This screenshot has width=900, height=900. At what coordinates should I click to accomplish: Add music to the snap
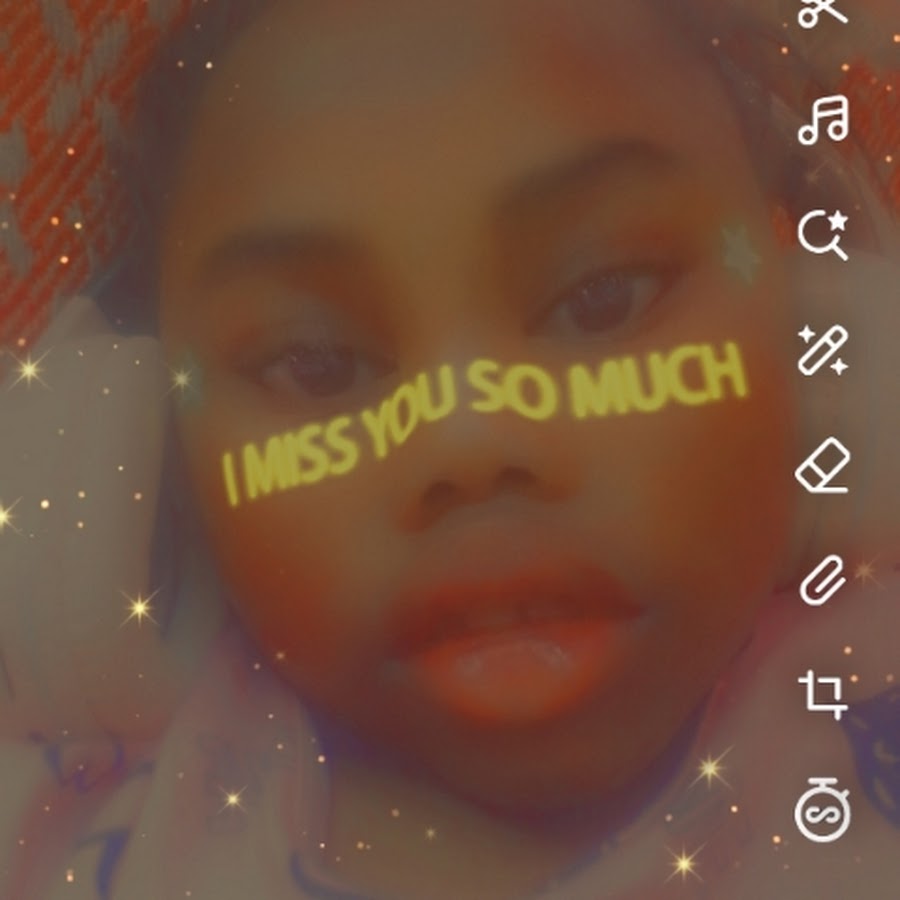point(823,121)
